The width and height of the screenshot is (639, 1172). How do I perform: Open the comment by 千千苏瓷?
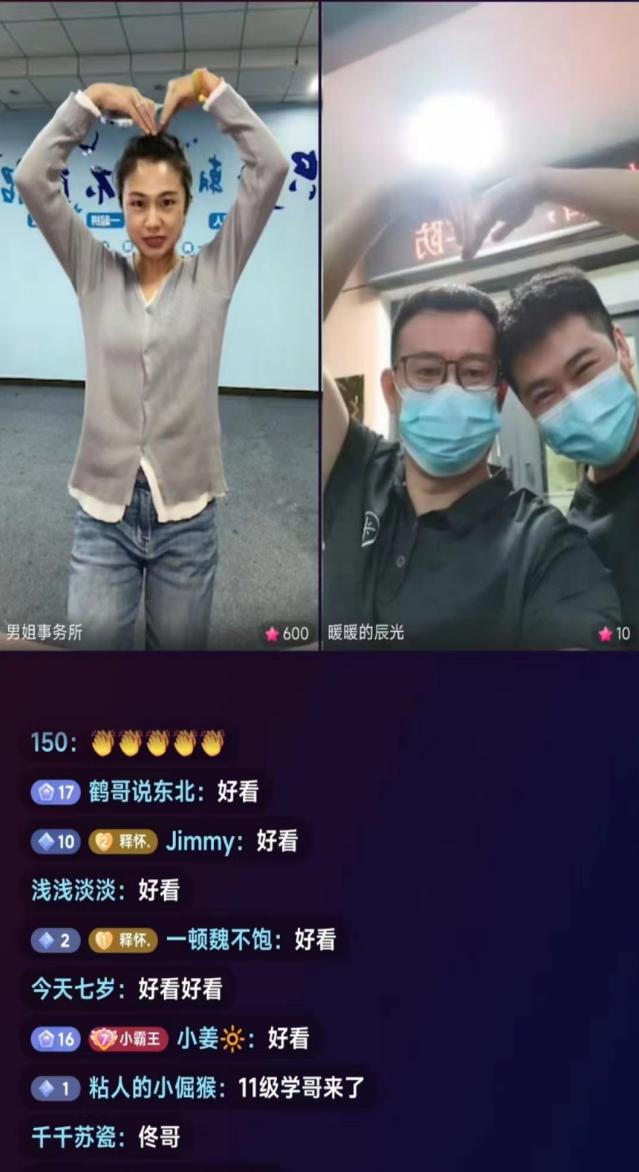[x=105, y=1137]
